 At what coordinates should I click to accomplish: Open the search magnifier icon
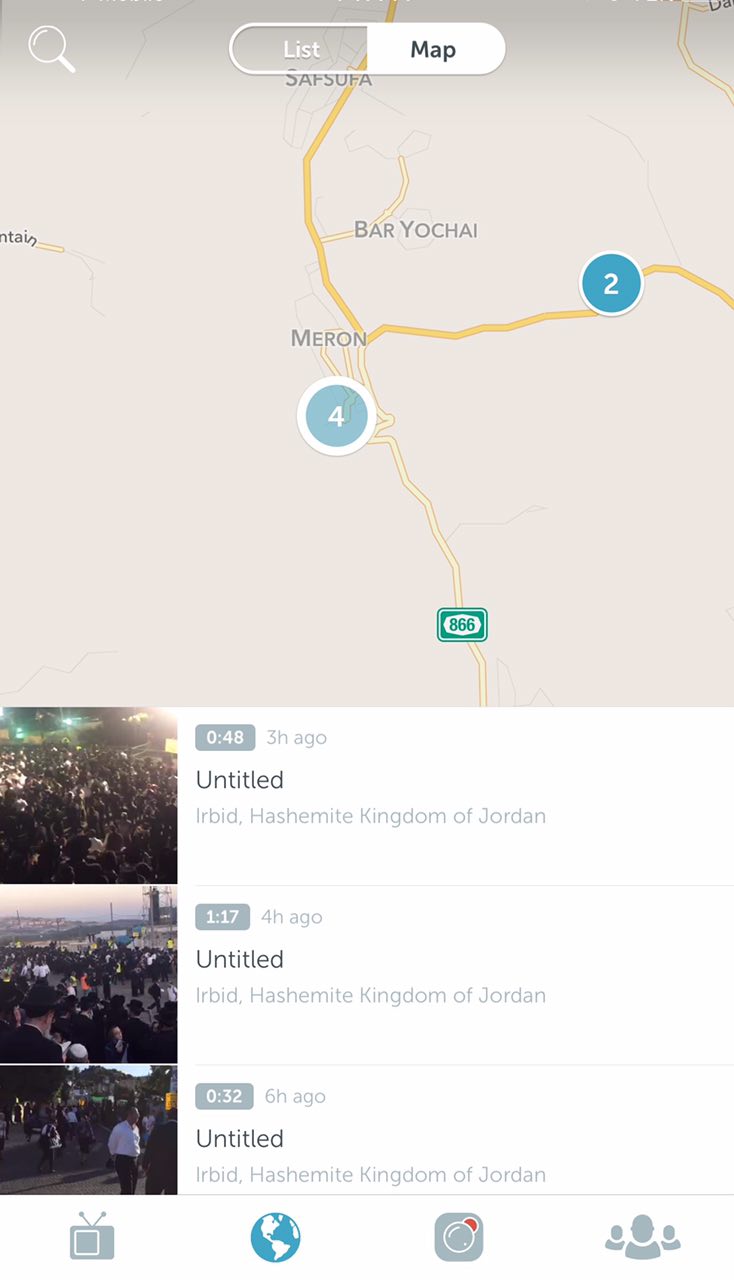pos(51,48)
